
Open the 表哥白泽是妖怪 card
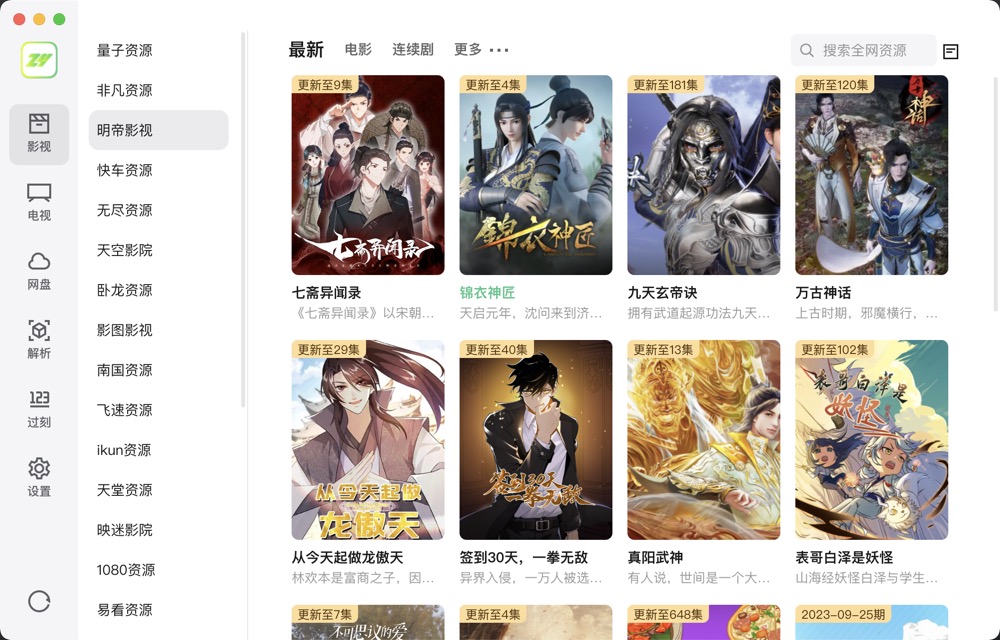[871, 440]
